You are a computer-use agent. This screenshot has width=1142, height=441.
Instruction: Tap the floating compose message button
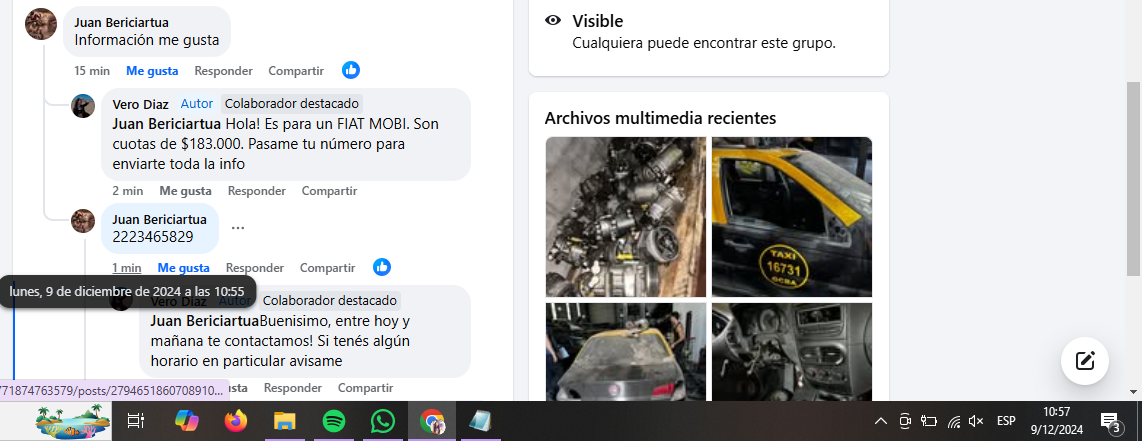[x=1085, y=361]
